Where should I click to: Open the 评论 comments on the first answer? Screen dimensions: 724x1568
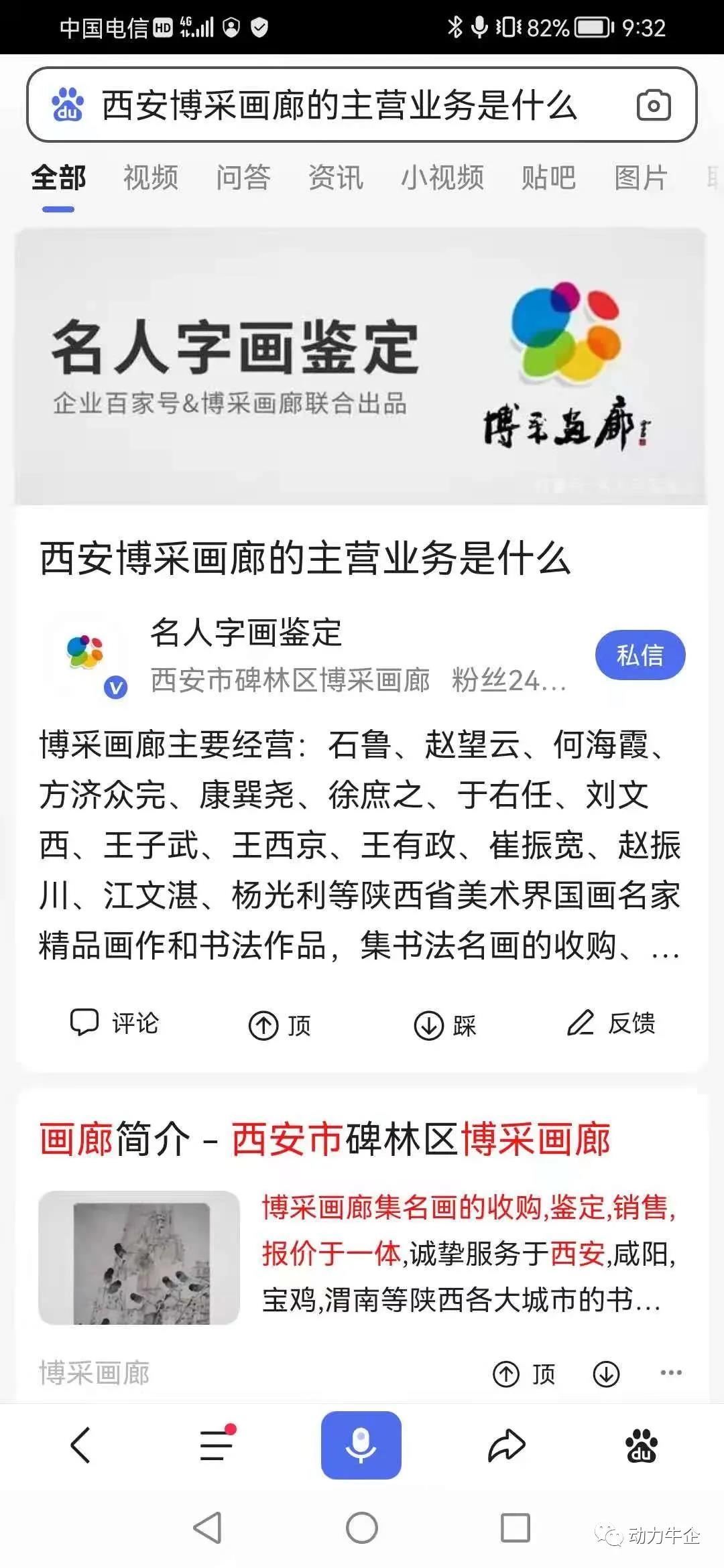pos(115,1023)
